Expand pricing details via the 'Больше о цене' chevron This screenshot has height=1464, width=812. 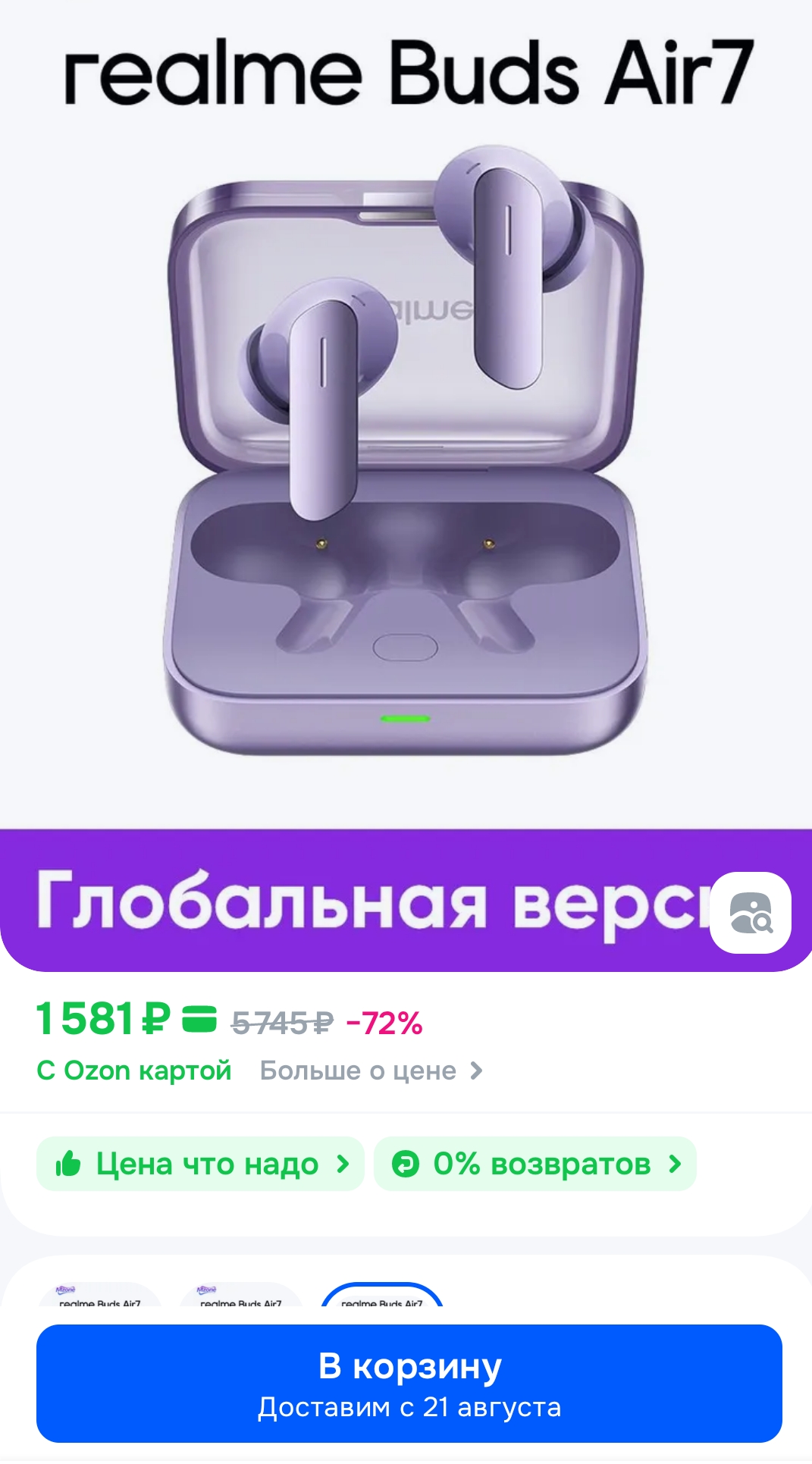(x=477, y=1071)
